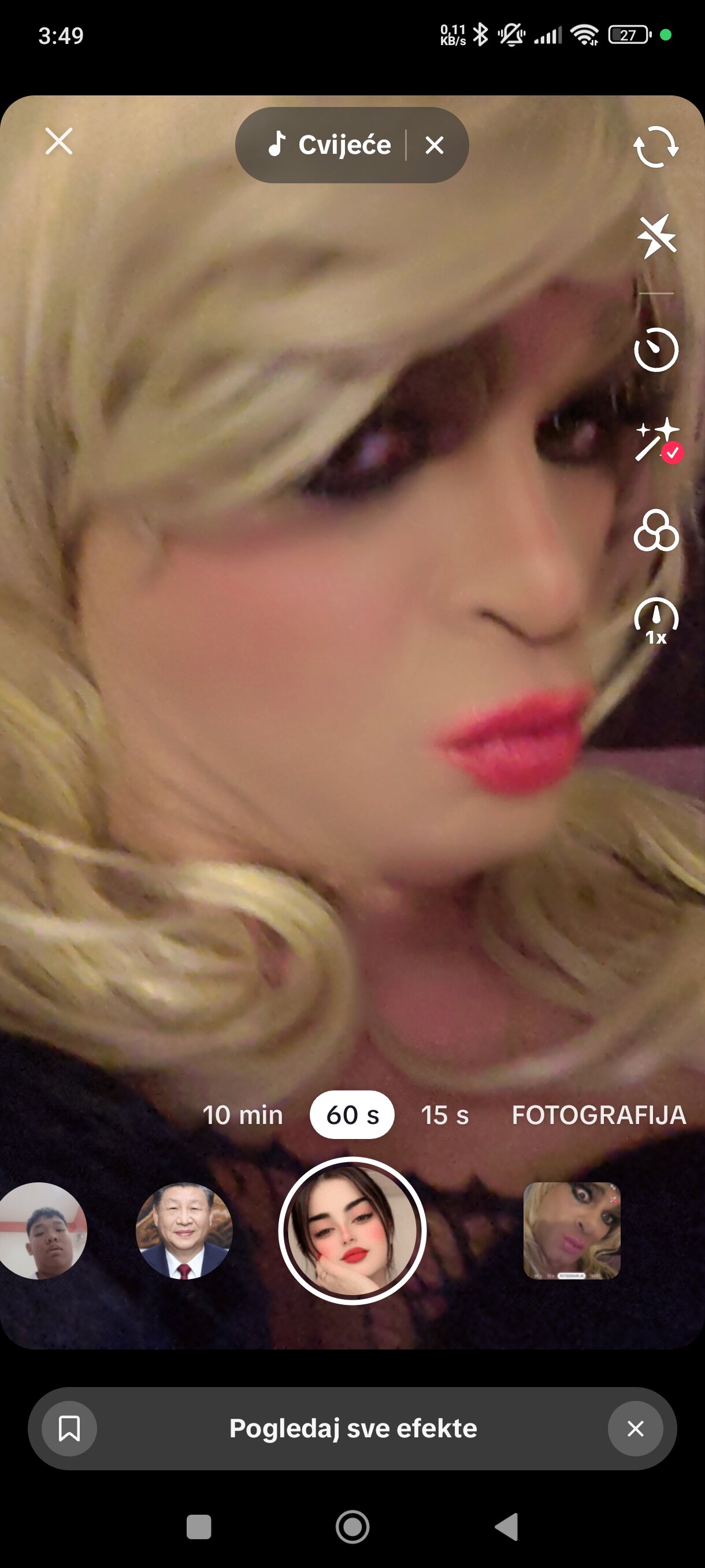Flip the camera

pos(655,147)
